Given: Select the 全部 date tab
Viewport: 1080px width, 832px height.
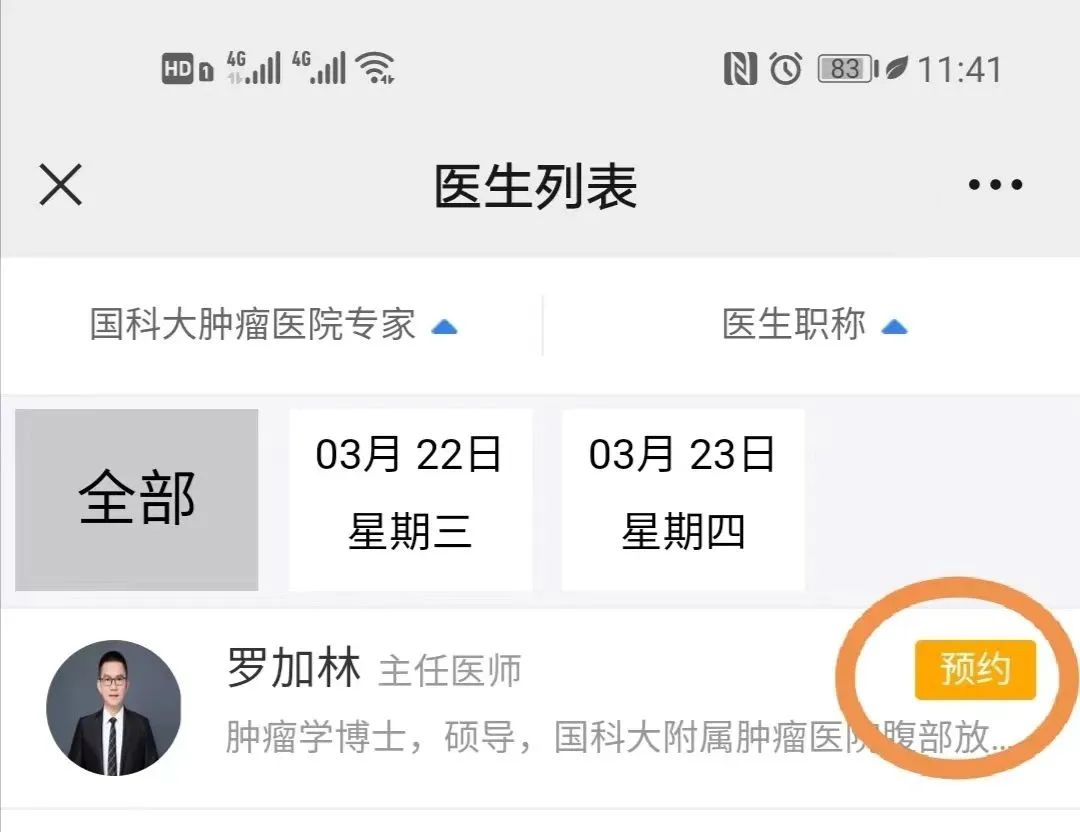Looking at the screenshot, I should tap(137, 499).
